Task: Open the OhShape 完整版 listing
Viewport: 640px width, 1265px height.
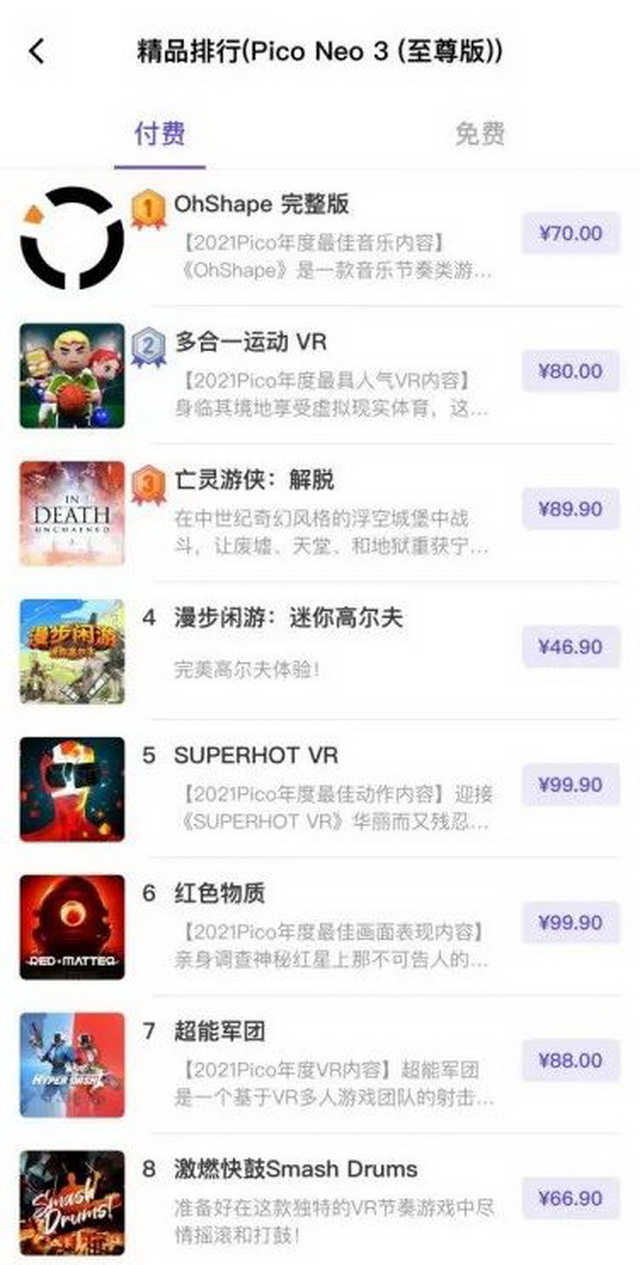Action: pyautogui.click(x=262, y=205)
